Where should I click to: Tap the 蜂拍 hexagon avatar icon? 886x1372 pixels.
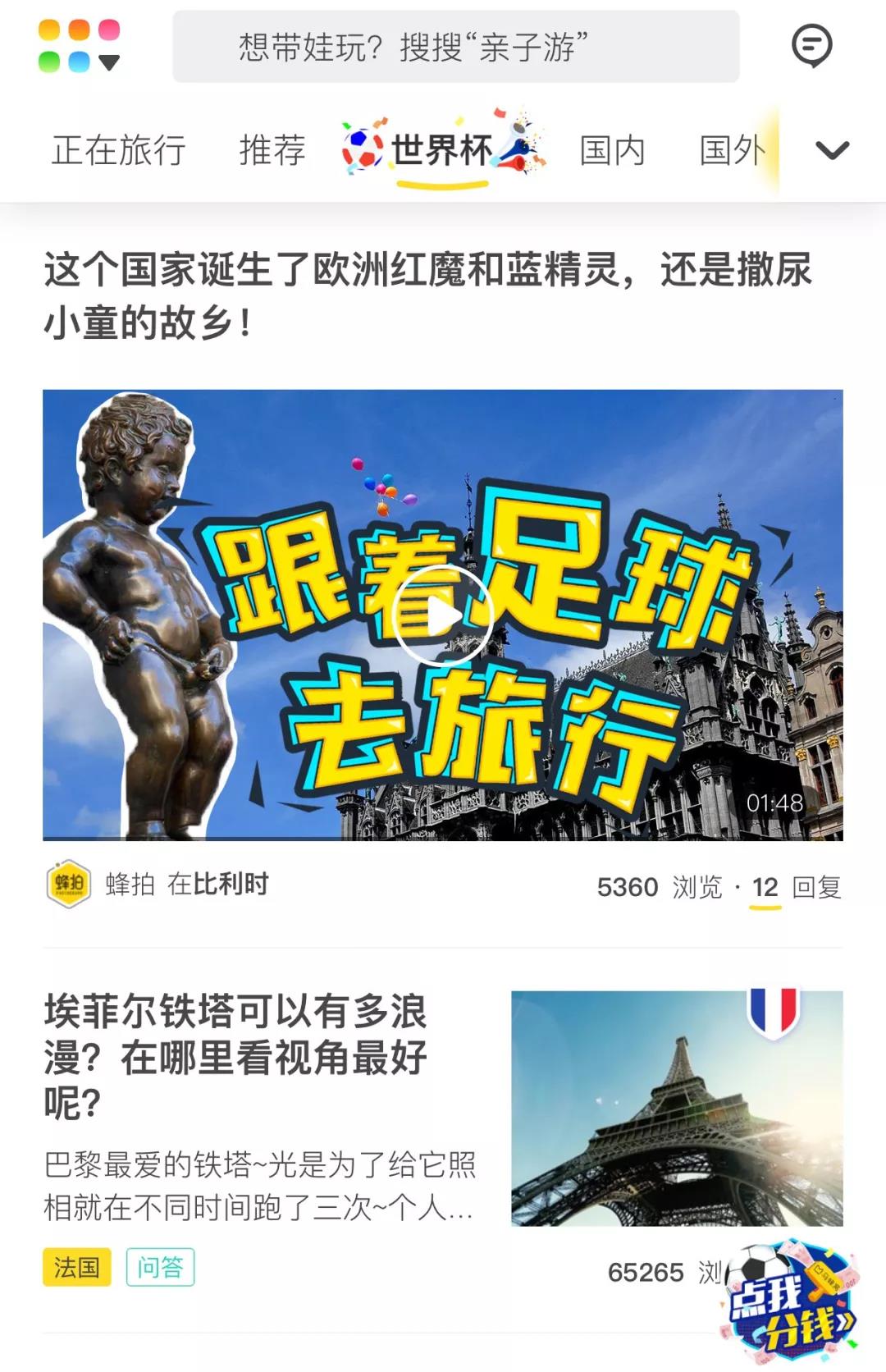(69, 884)
